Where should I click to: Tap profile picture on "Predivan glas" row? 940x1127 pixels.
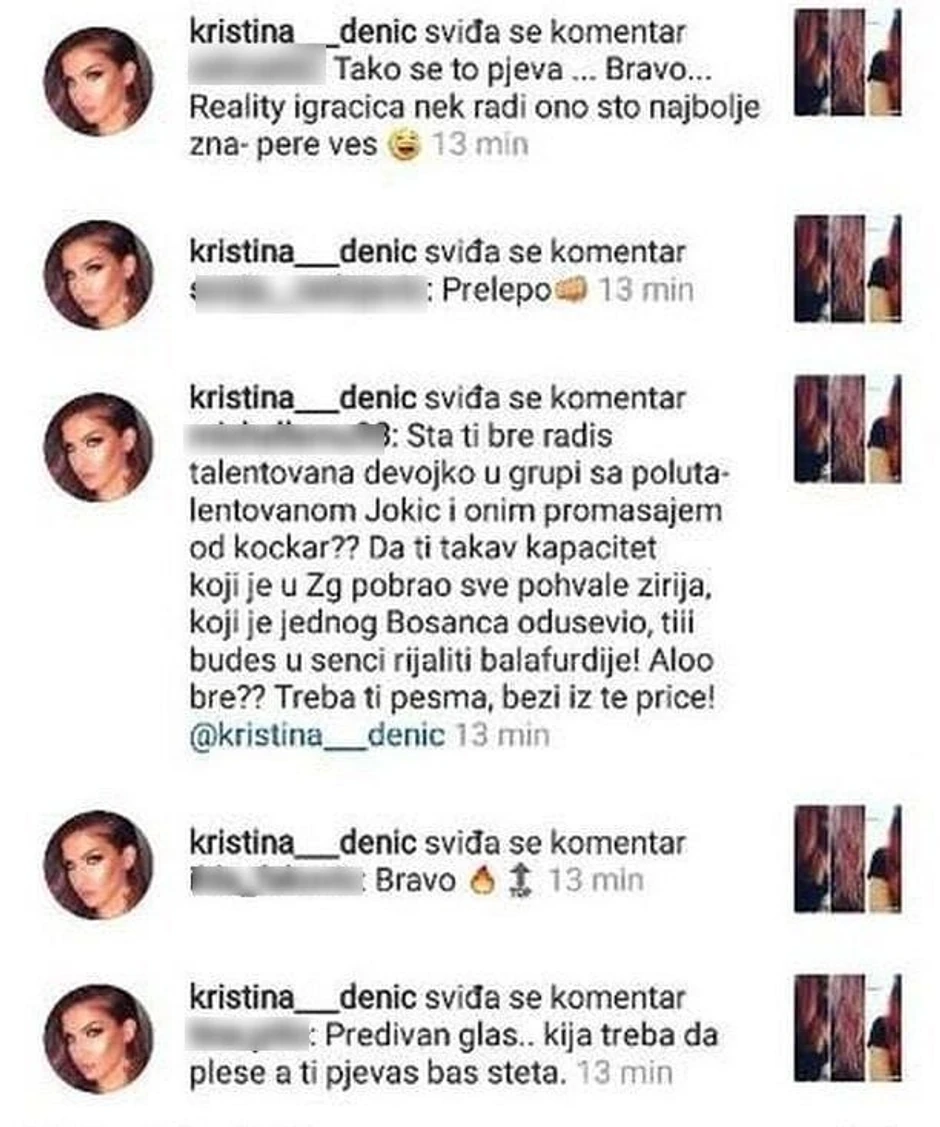click(x=99, y=1038)
